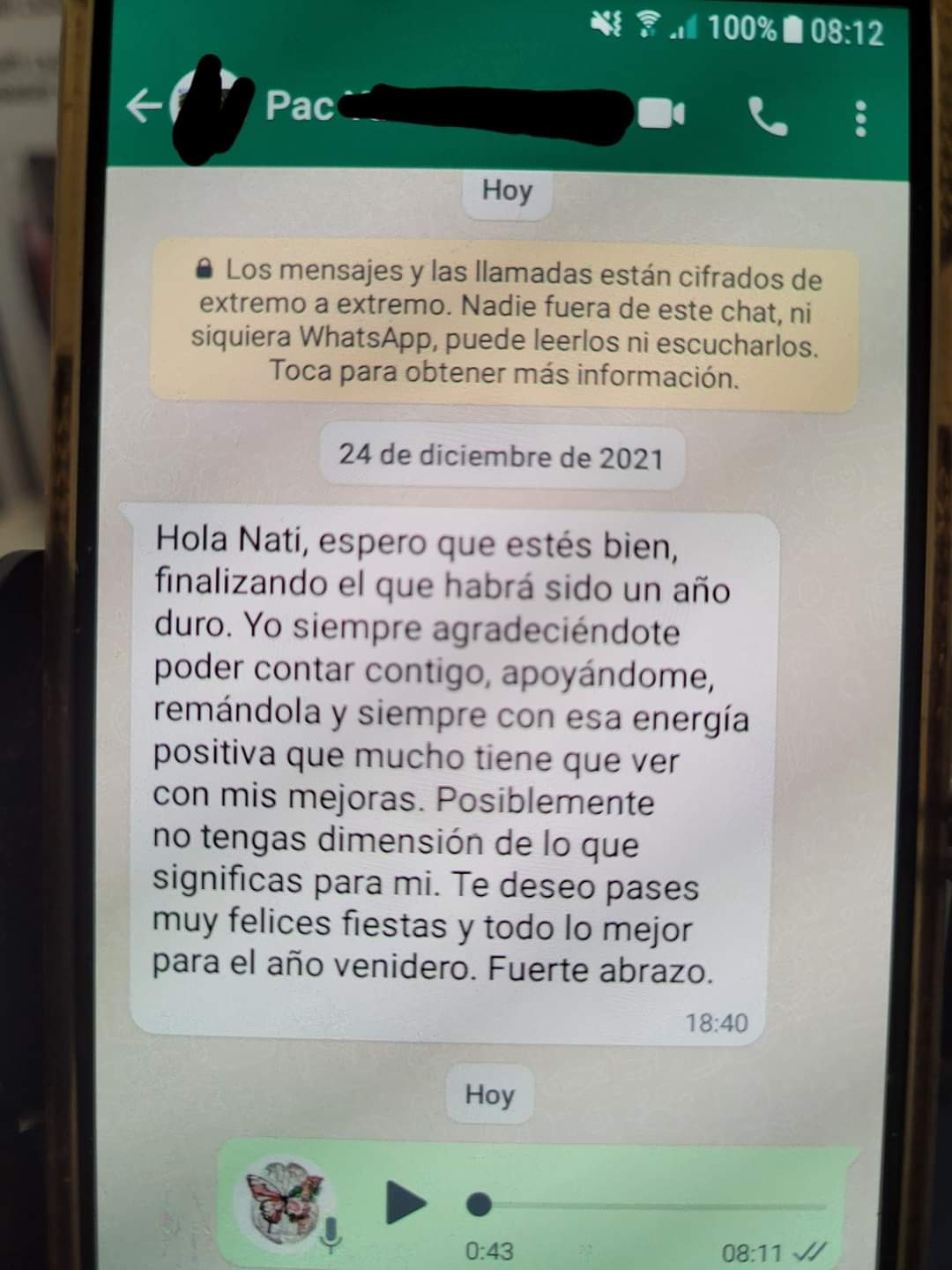Tap the end-to-end encryption notice
This screenshot has height=1270, width=952.
click(x=504, y=325)
